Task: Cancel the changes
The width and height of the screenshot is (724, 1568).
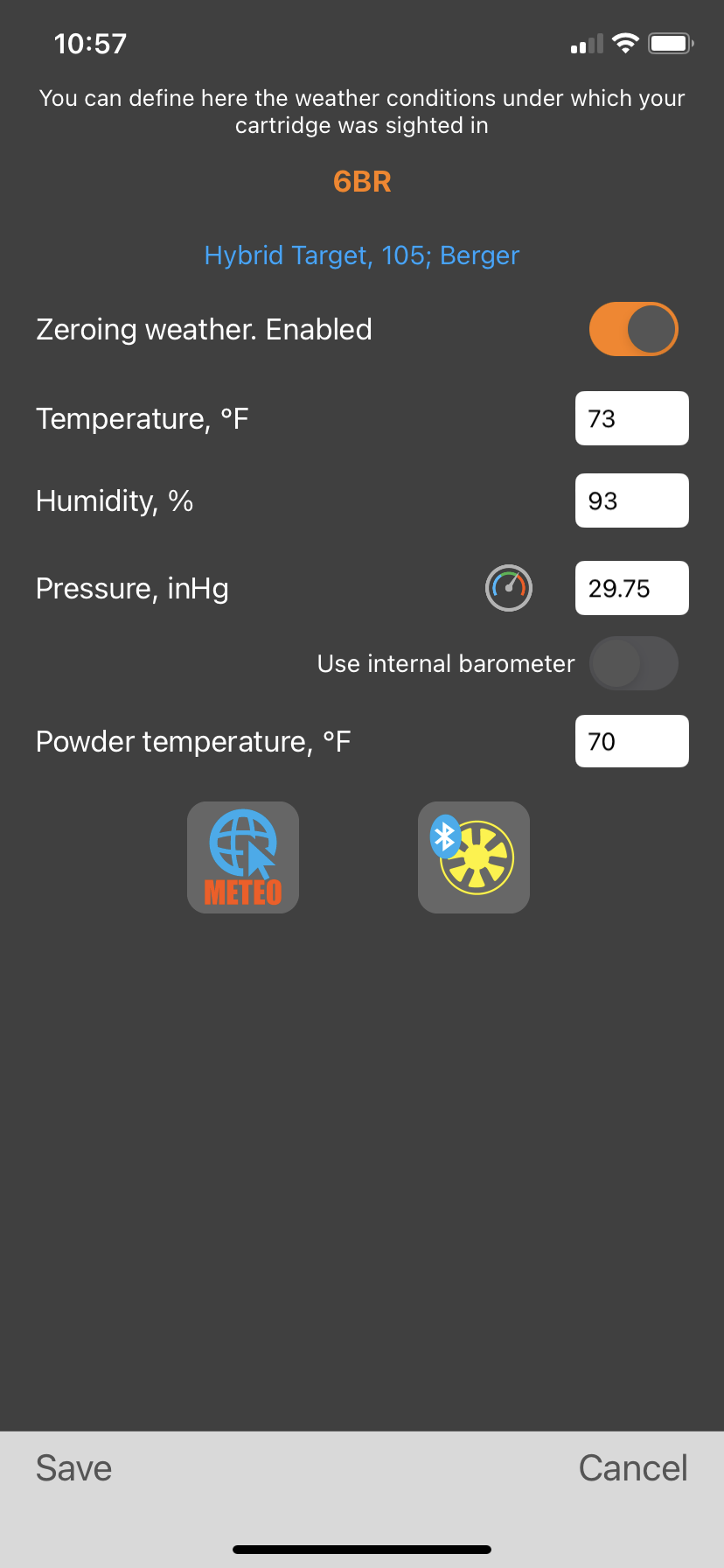Action: click(x=633, y=1467)
